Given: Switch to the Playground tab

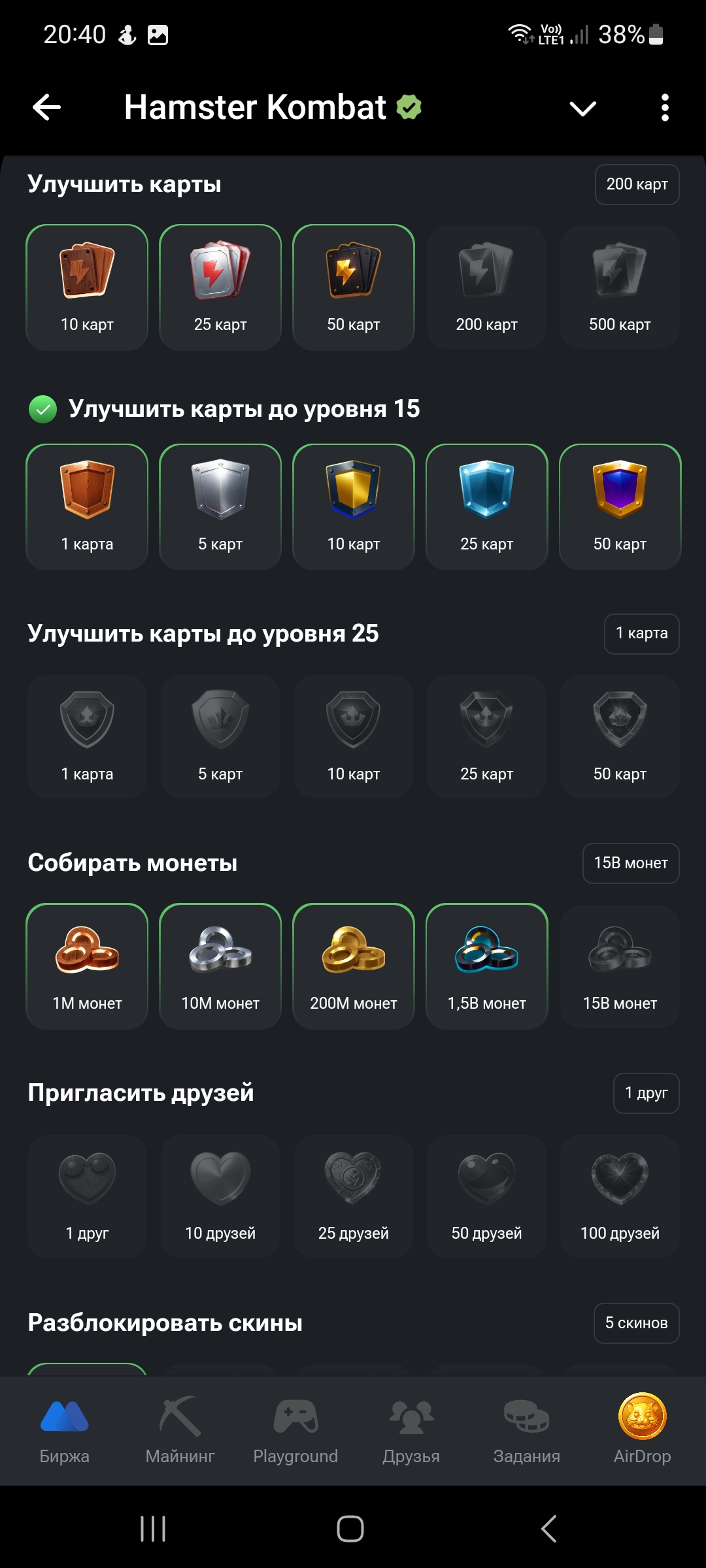Looking at the screenshot, I should click(x=295, y=1429).
